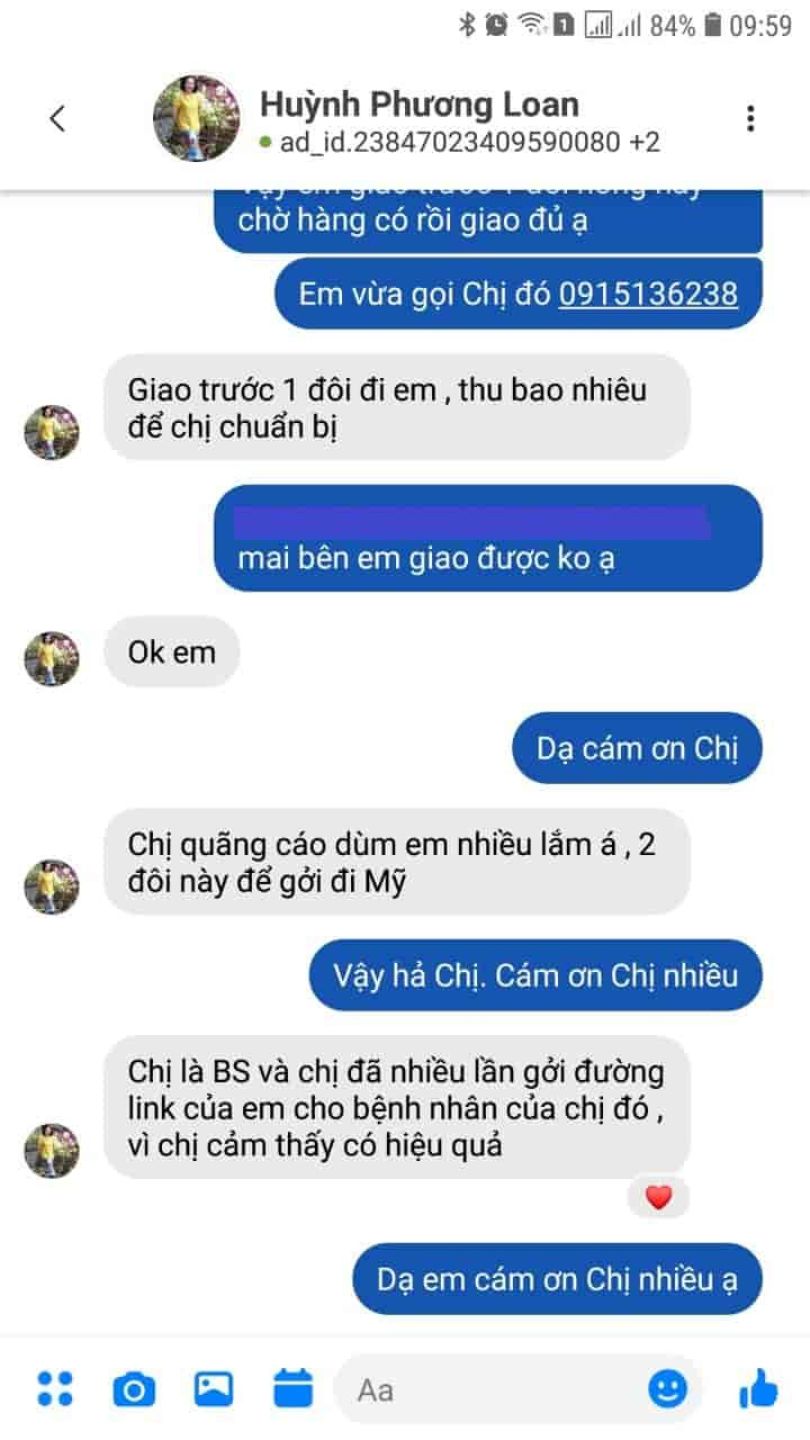Open the emoji smiley picker
Image resolution: width=810 pixels, height=1440 pixels.
point(667,1388)
